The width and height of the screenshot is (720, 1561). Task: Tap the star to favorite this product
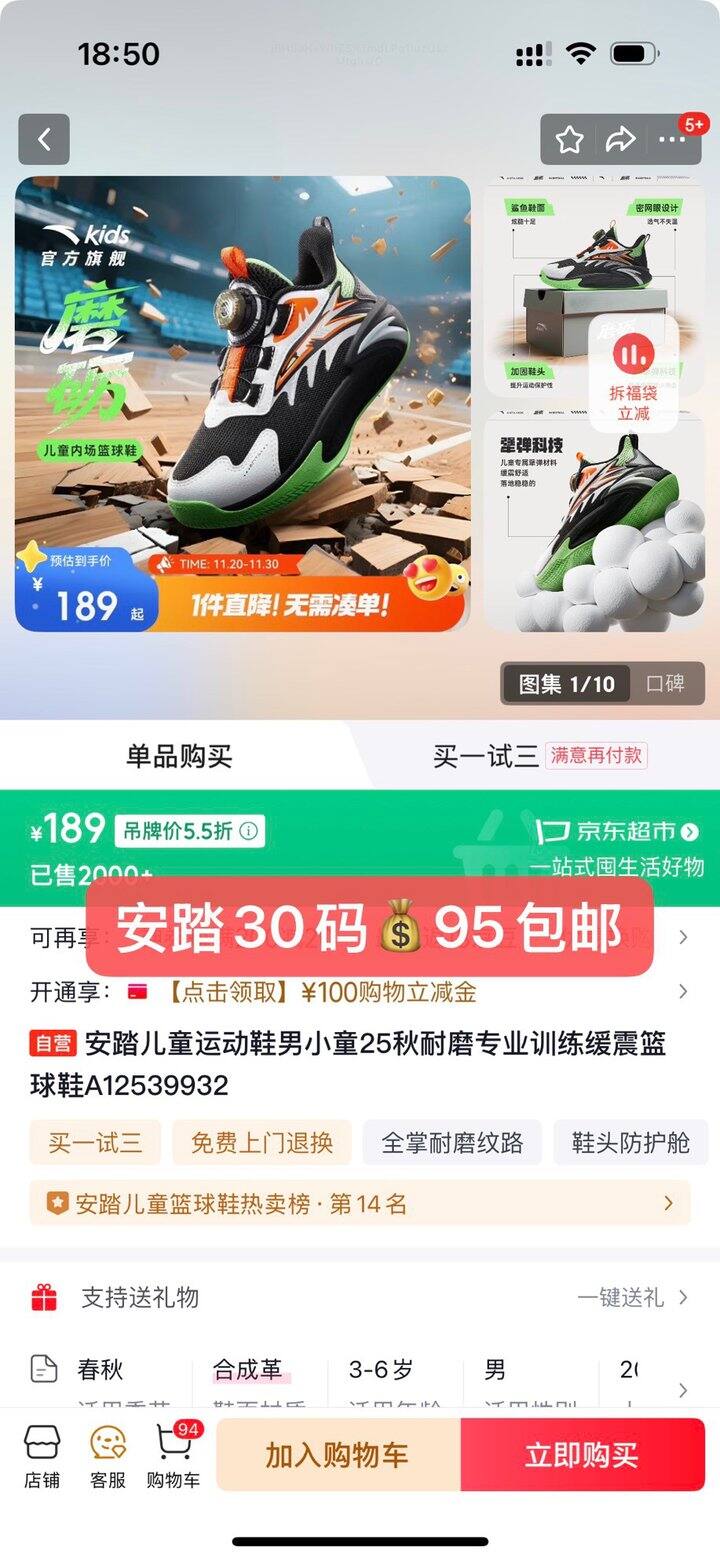tap(569, 140)
